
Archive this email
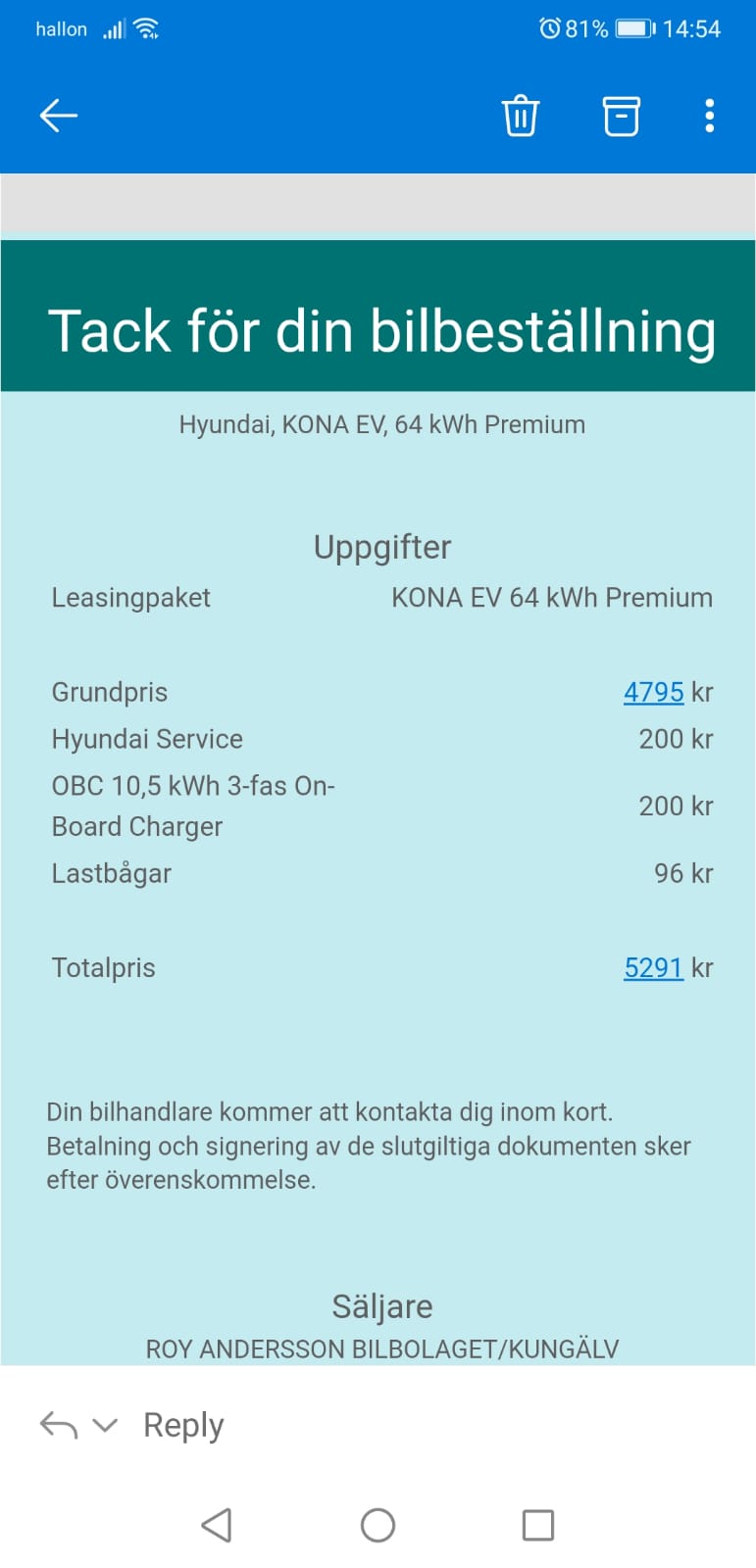click(621, 116)
